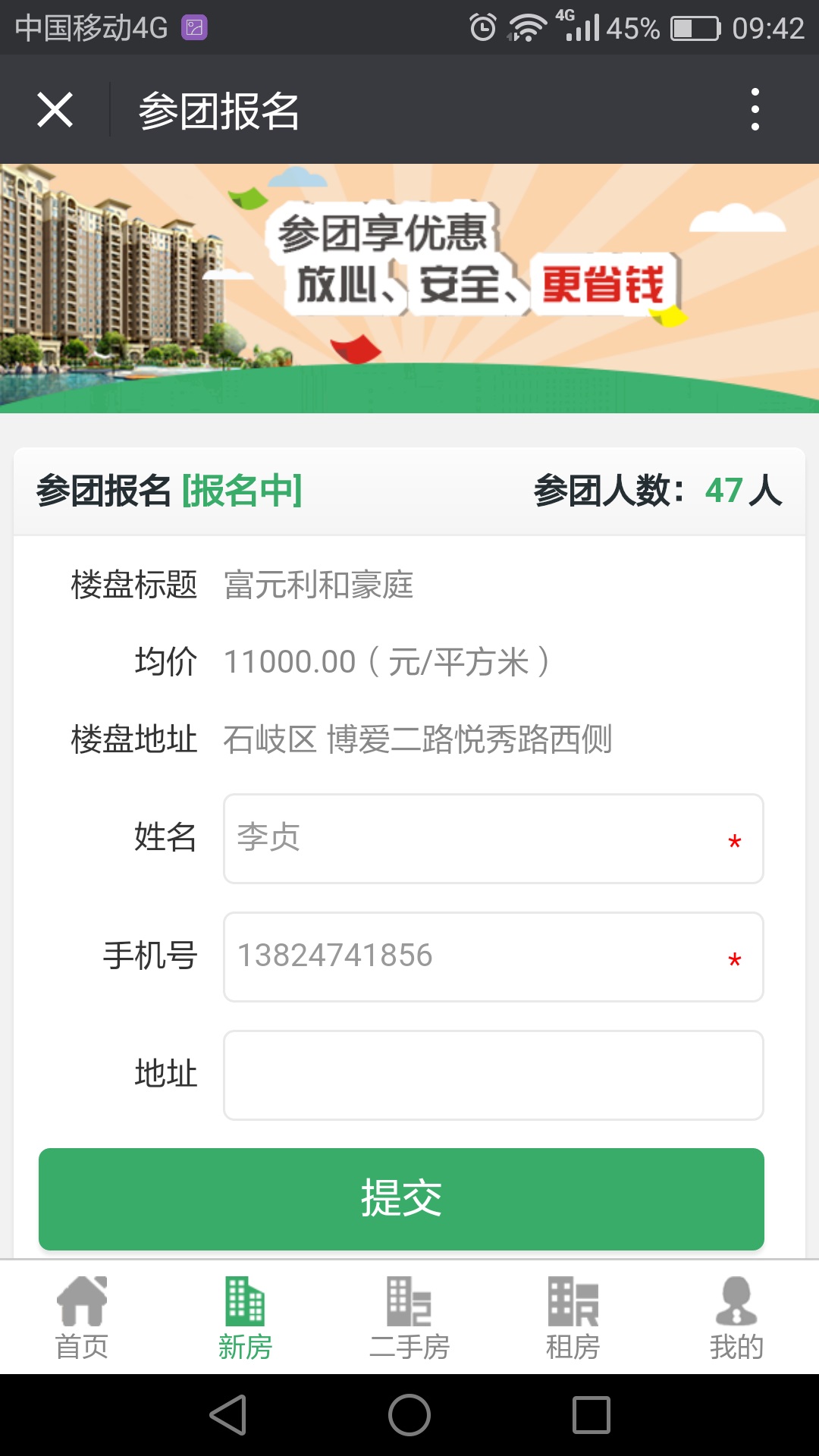
Task: Close the 参团报名 page
Action: [55, 110]
